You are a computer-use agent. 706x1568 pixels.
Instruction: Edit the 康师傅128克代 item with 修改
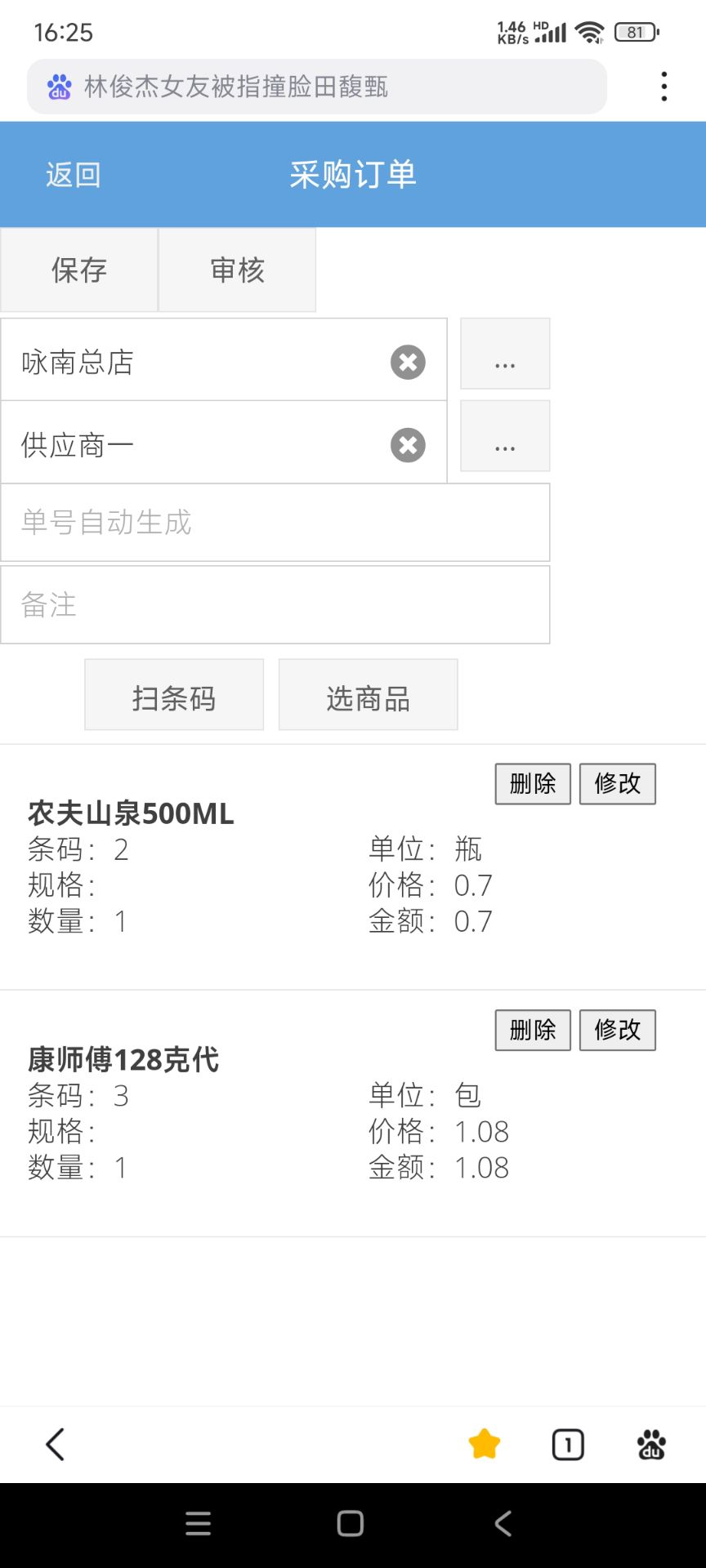coord(618,1030)
